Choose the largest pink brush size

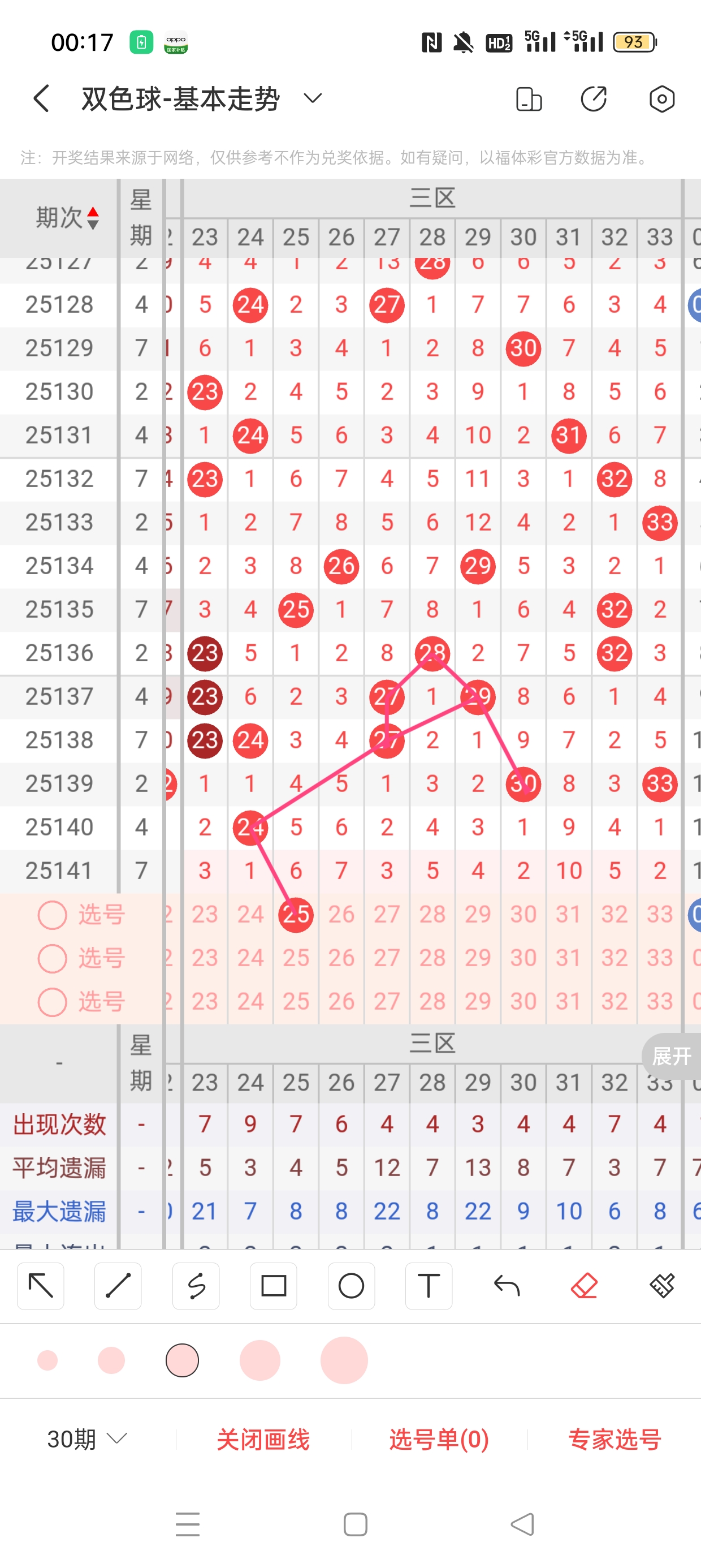click(x=344, y=1360)
